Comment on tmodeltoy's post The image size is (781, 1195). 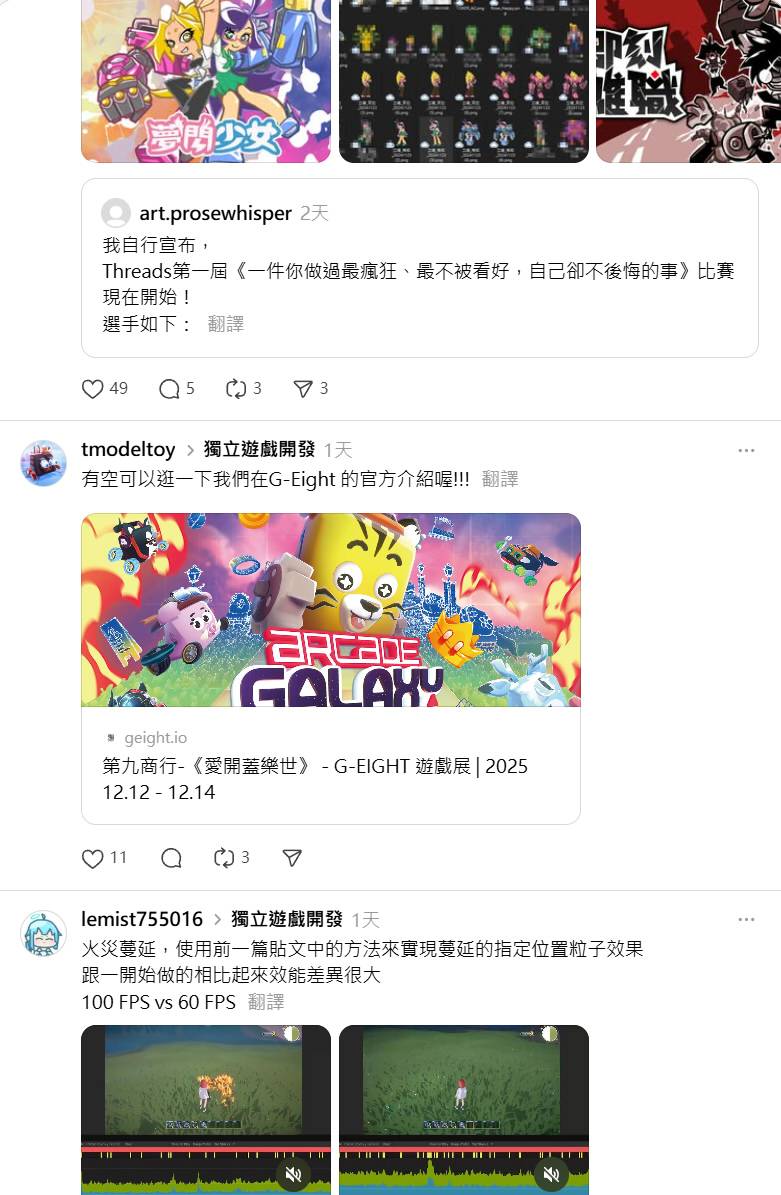click(171, 858)
